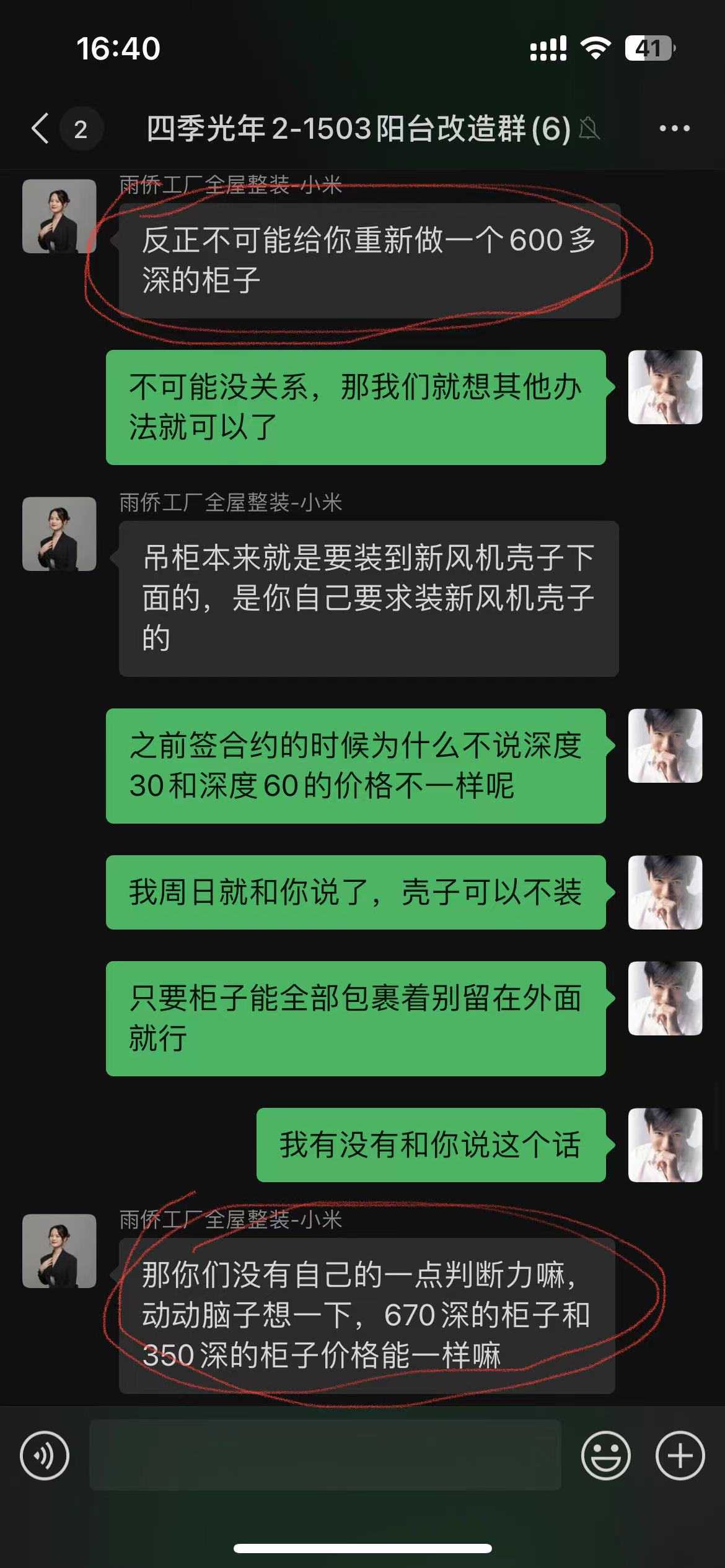Screen dimensions: 725x1568
Task: Tap the sender avatar beside 我有没有和你说这个话
Action: pyautogui.click(x=665, y=1145)
